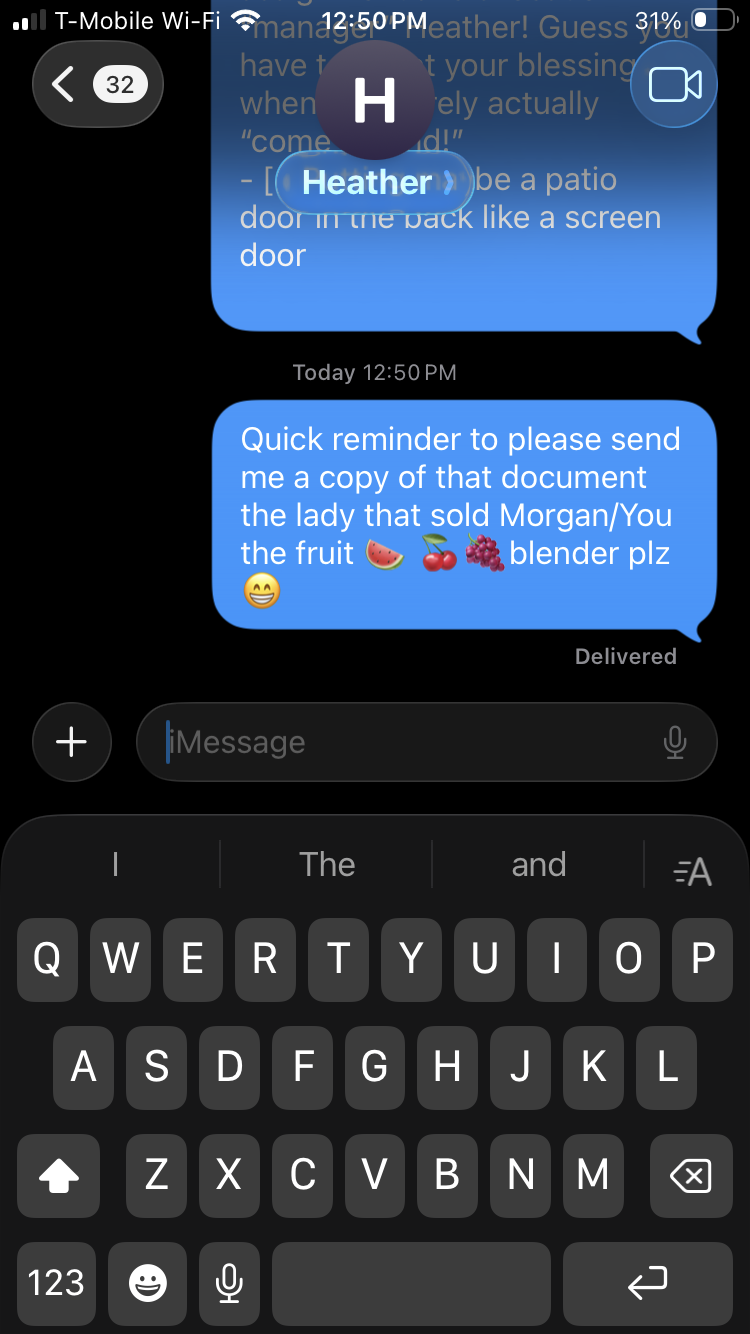This screenshot has width=750, height=1334.
Task: Record an audio message with the field microphone
Action: coord(675,742)
